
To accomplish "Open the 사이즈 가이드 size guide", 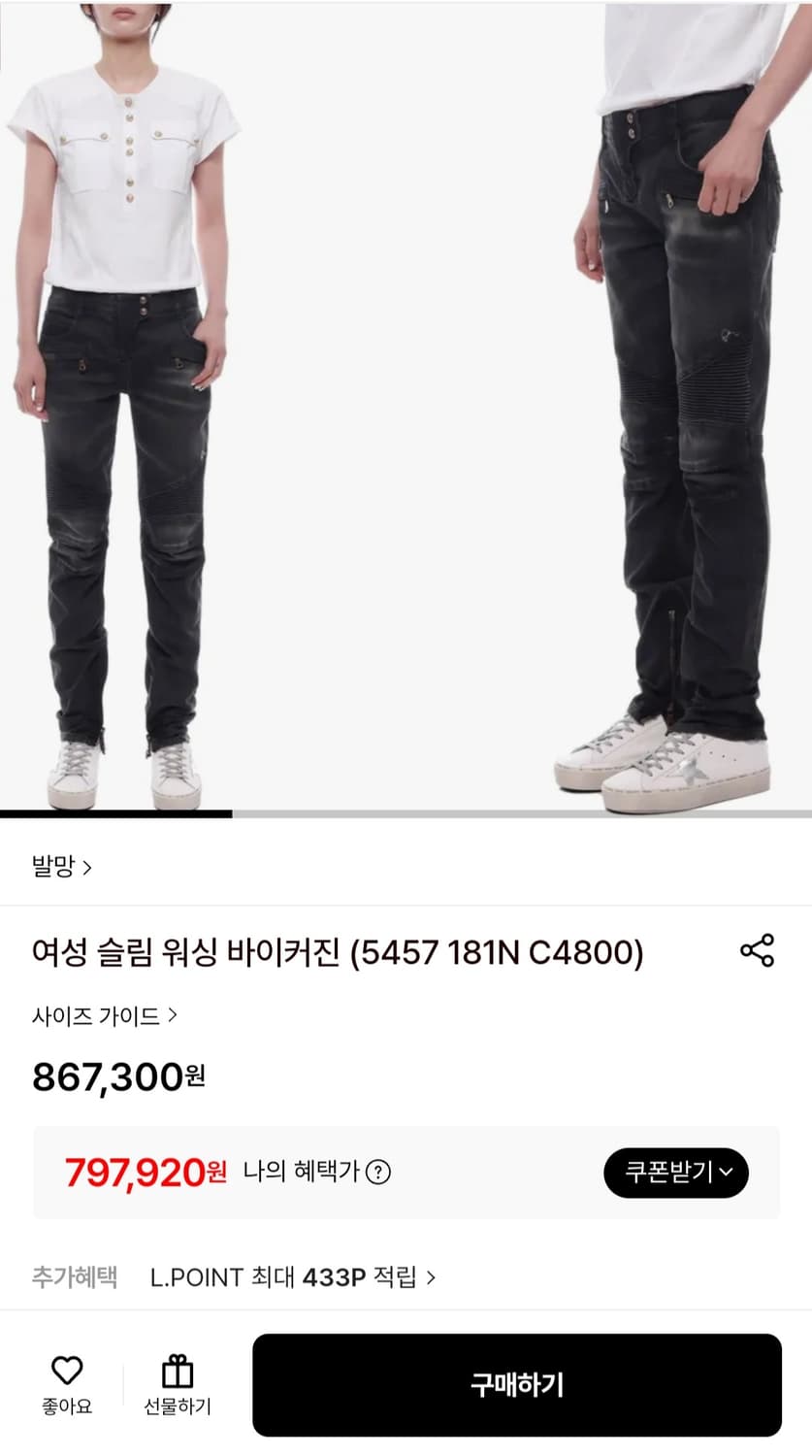I will pos(94,1015).
